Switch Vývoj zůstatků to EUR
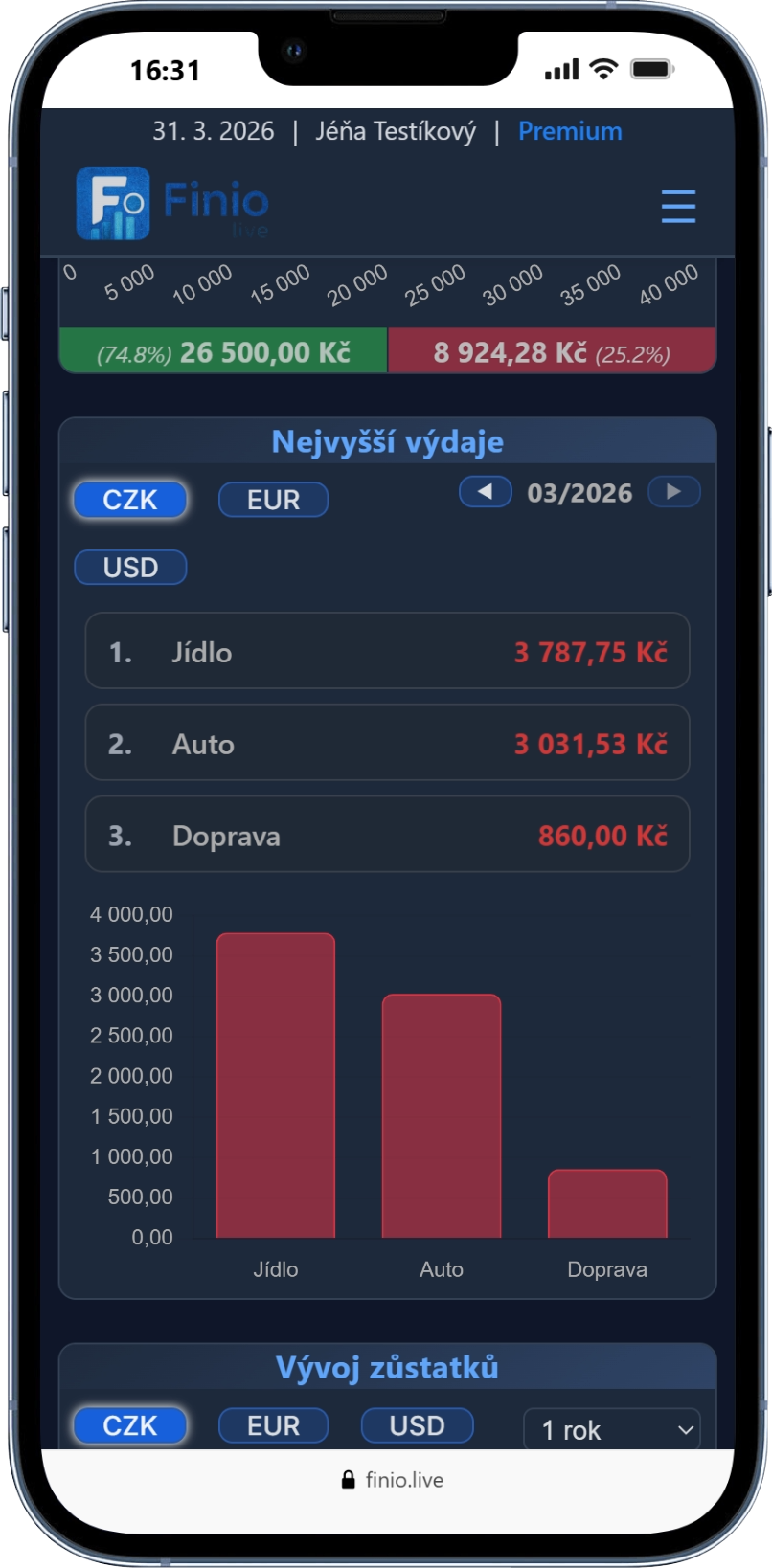Viewport: 772px width, 1568px height. 273,1425
